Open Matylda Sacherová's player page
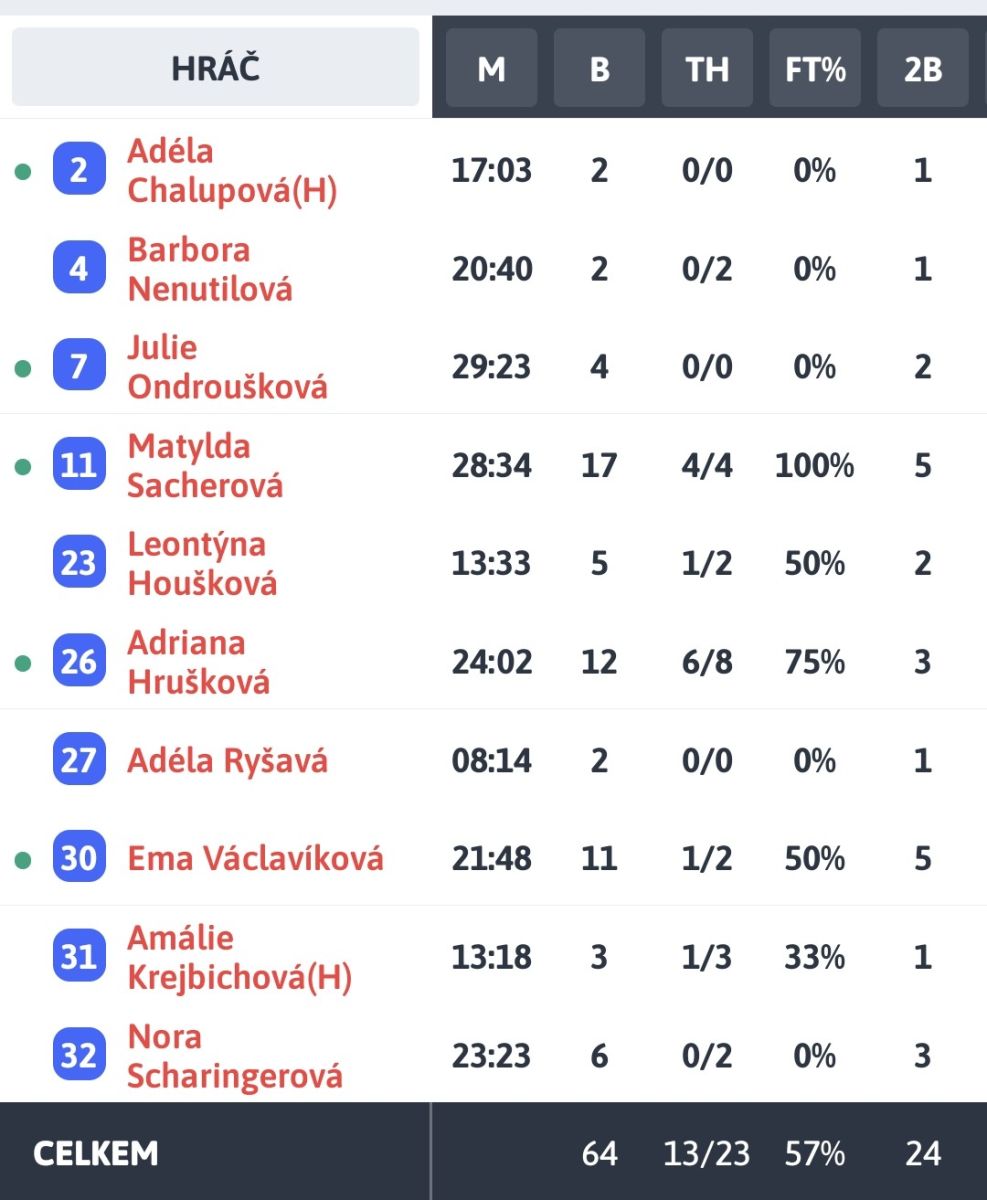 pos(205,465)
